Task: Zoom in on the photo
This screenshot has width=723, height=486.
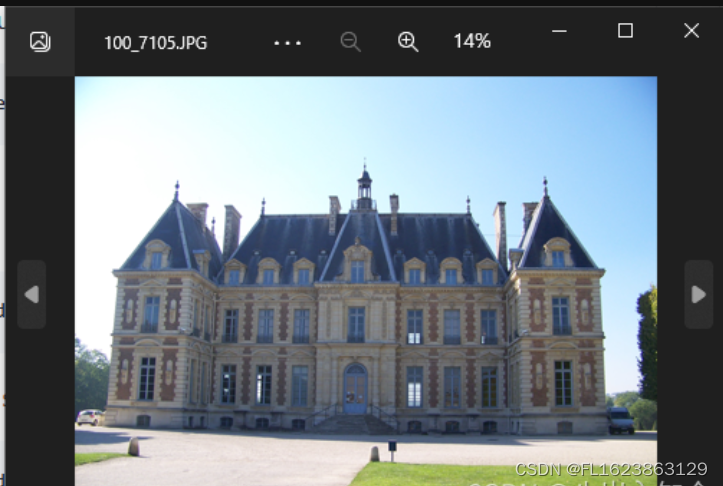Action: tap(408, 41)
